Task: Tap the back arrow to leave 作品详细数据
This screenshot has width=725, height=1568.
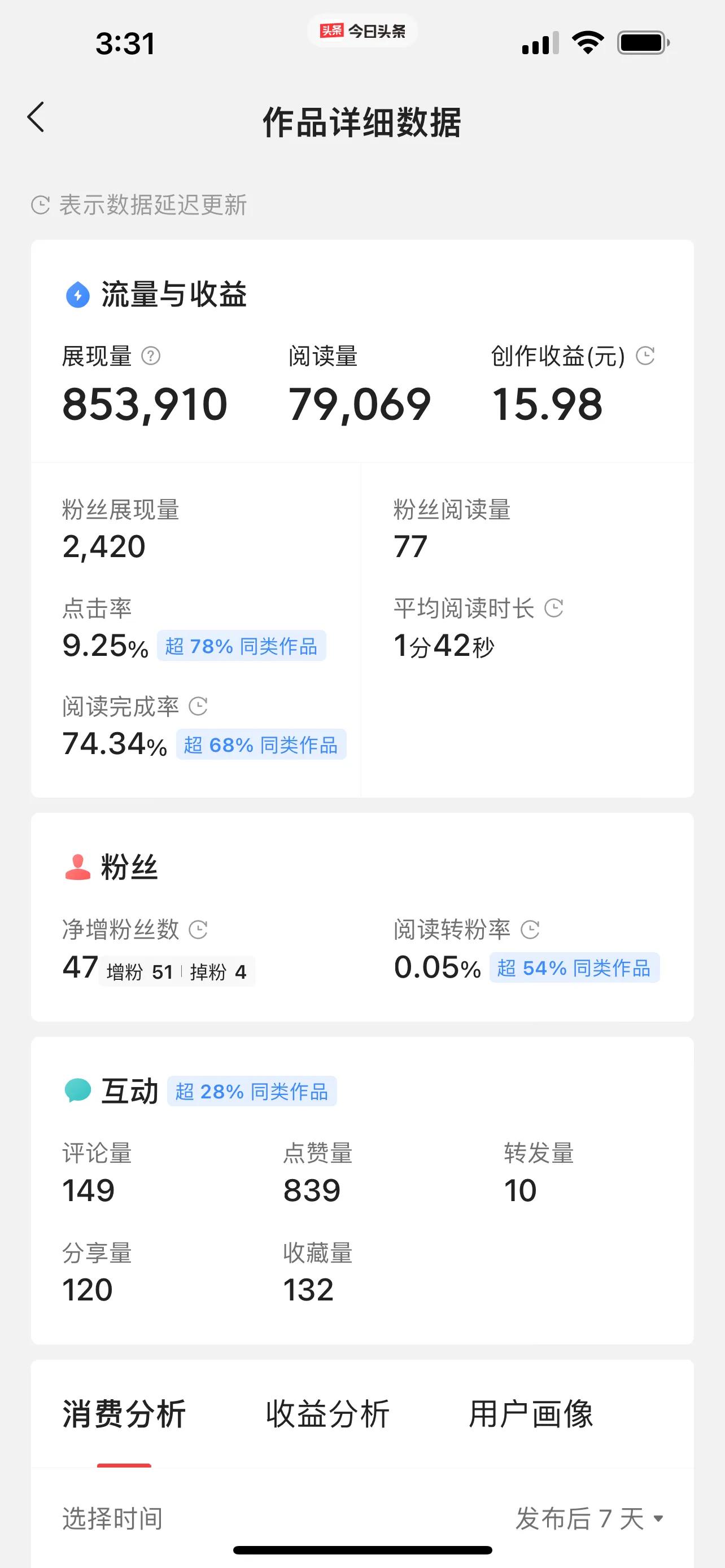Action: point(37,116)
